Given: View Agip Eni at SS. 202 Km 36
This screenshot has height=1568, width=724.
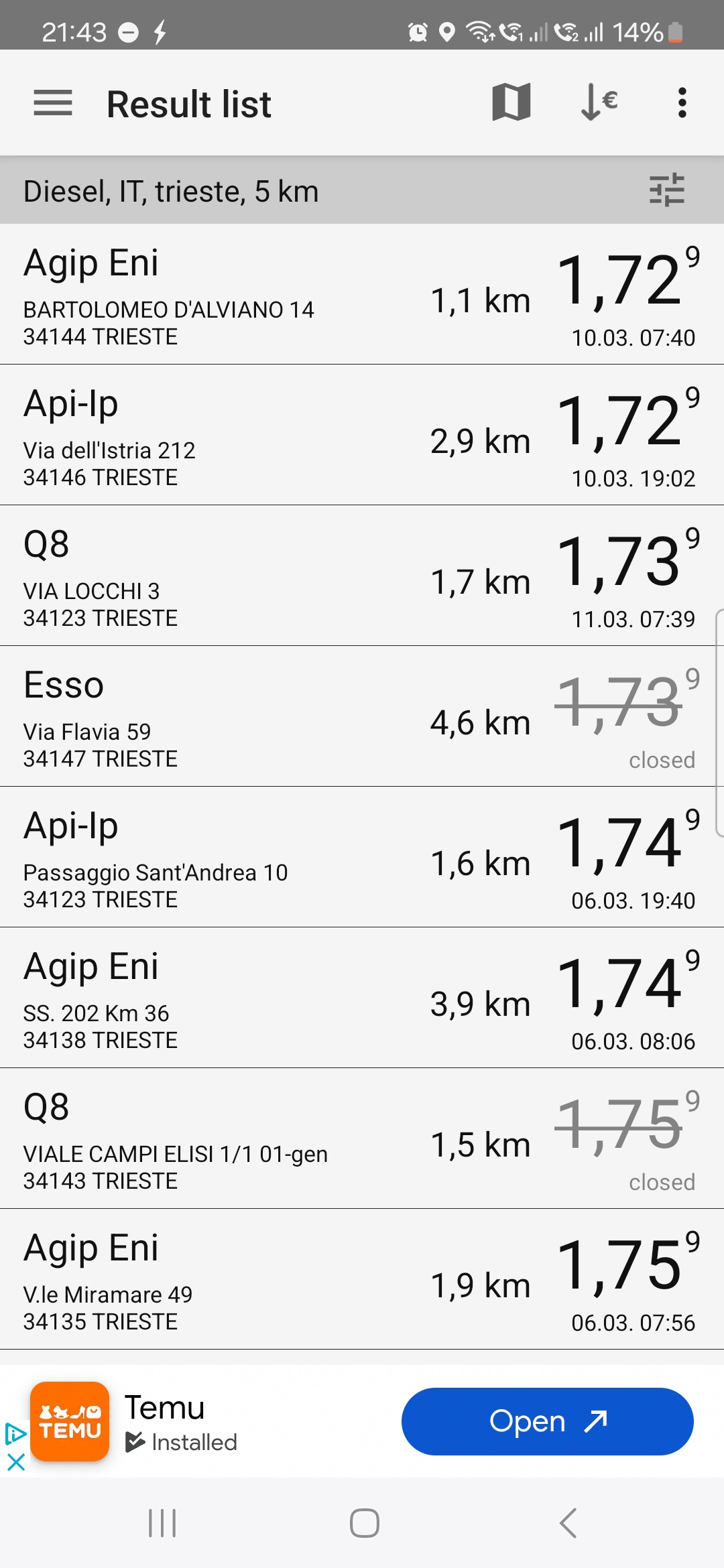Looking at the screenshot, I should [362, 998].
